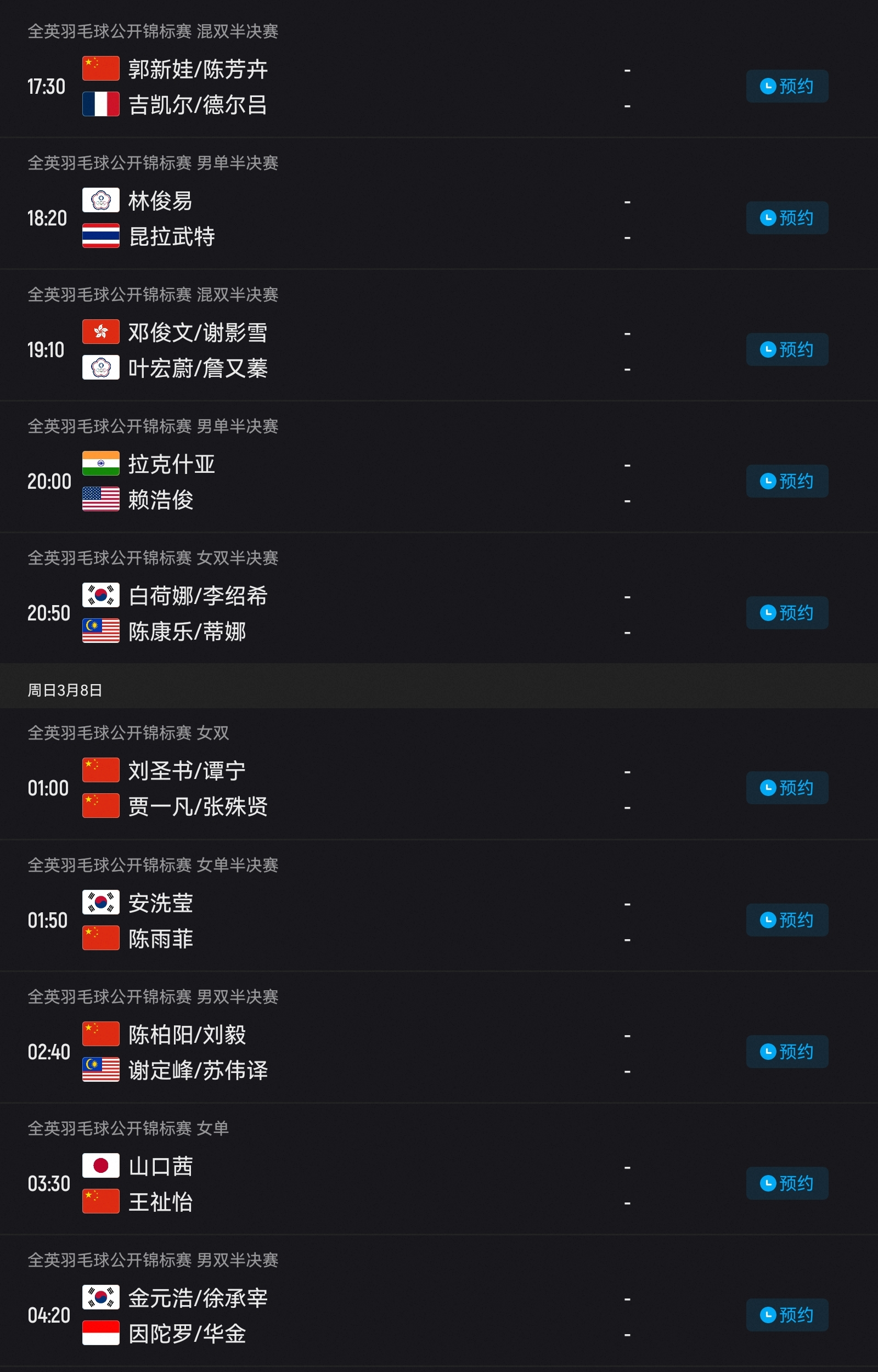Reserve the 白荷娜/李绍希 women's doubles semifinal

[787, 613]
